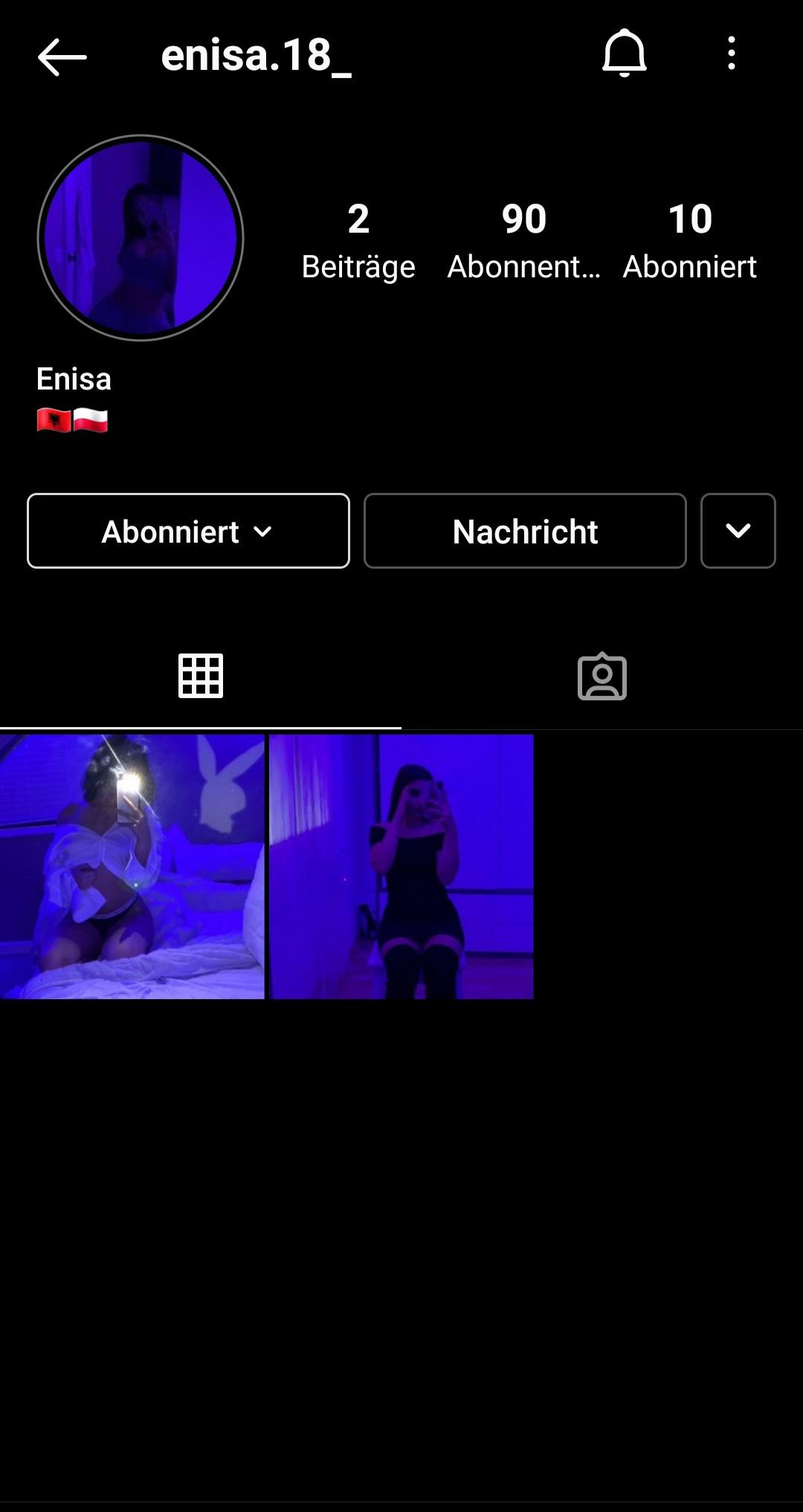
Task: Open notifications via the bell icon
Action: coord(625,55)
